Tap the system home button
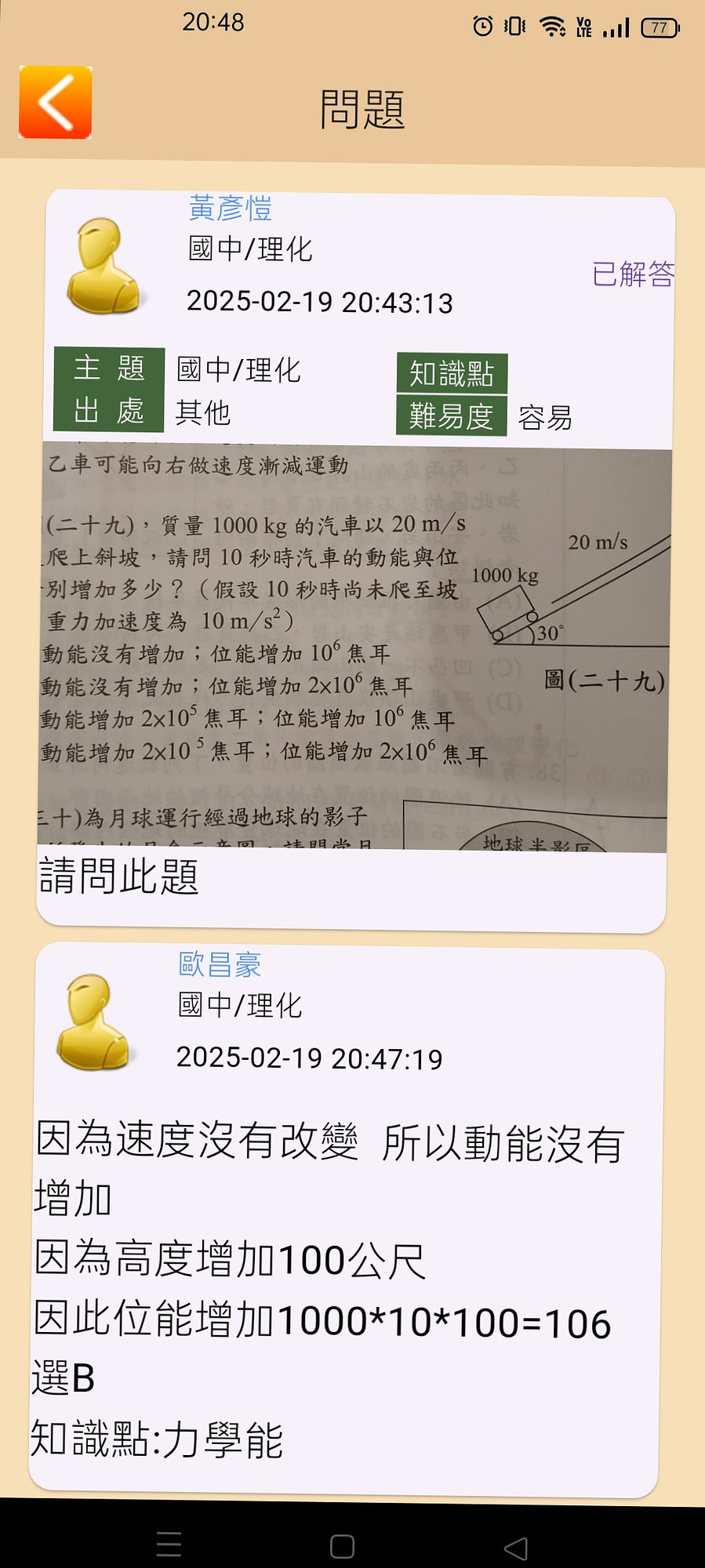 click(x=342, y=1546)
